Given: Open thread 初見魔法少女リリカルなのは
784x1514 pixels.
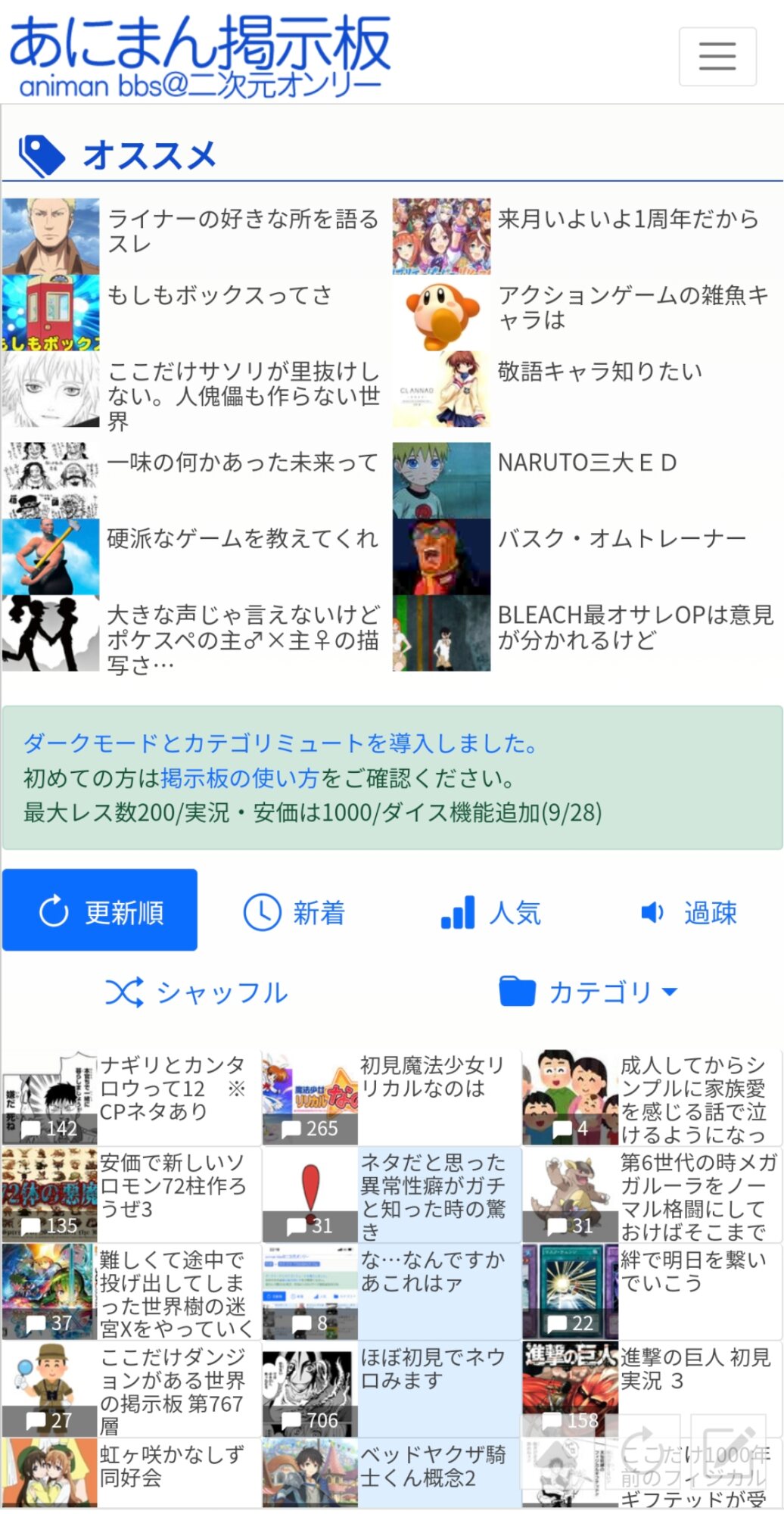Looking at the screenshot, I should pyautogui.click(x=391, y=1097).
